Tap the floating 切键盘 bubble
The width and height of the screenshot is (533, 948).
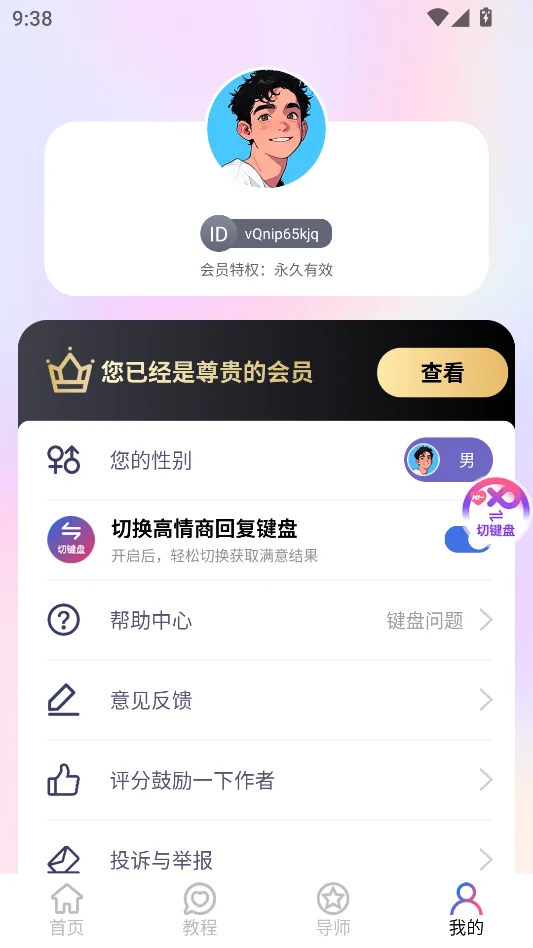point(496,510)
